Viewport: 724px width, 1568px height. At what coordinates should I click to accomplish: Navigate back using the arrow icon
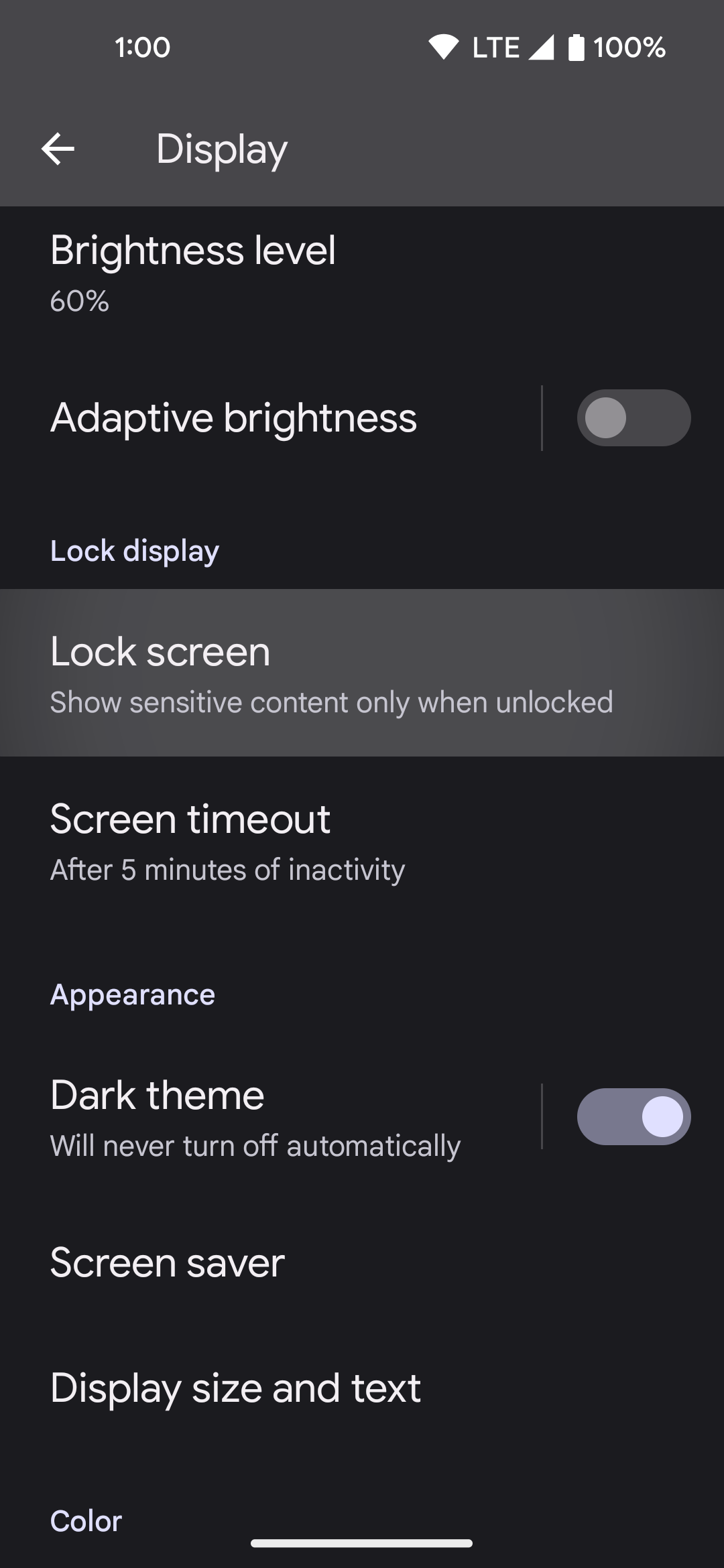(58, 149)
